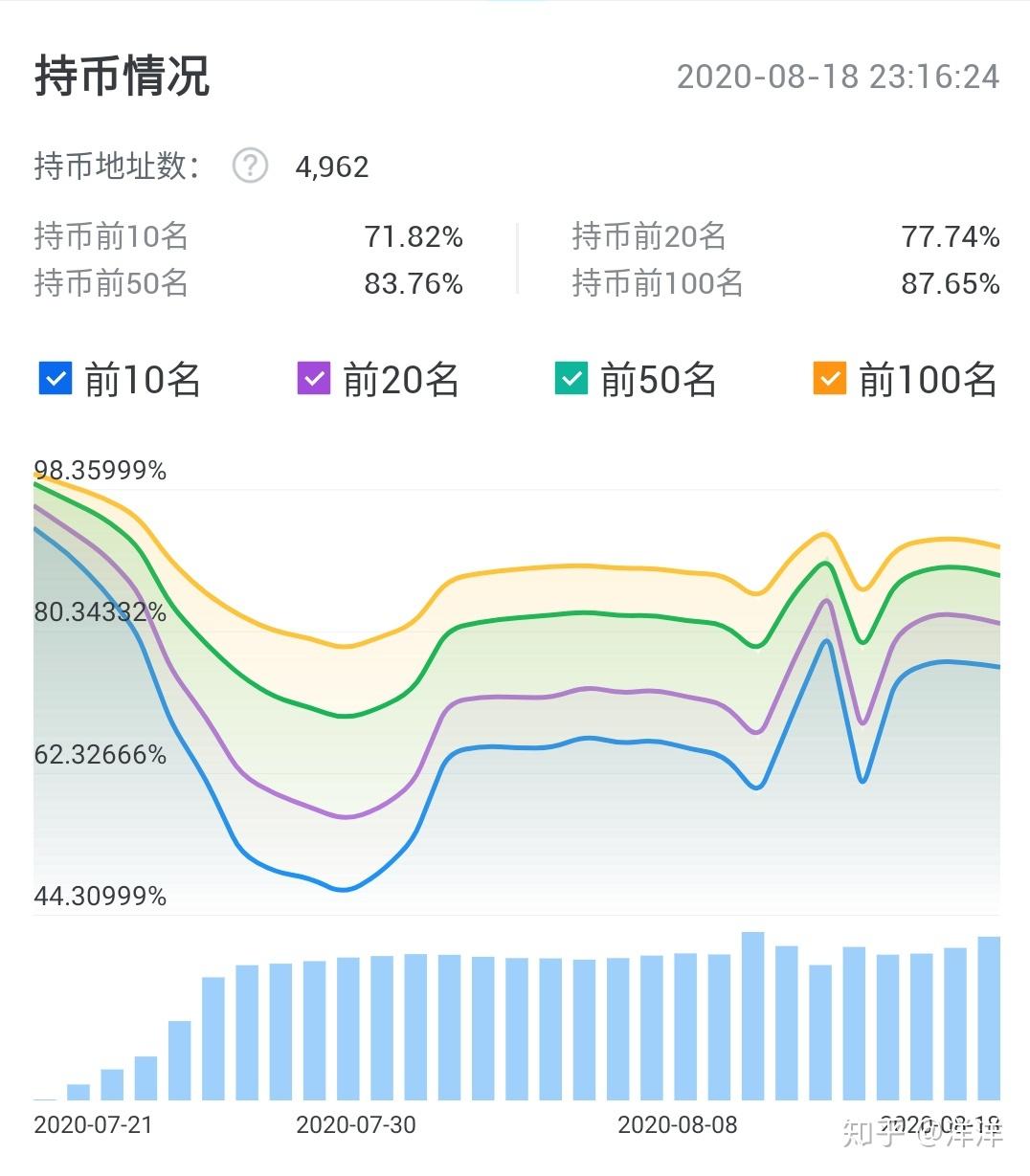Click the question mark help icon beside 持币地址数
Viewport: 1030px width, 1176px height.
249,166
